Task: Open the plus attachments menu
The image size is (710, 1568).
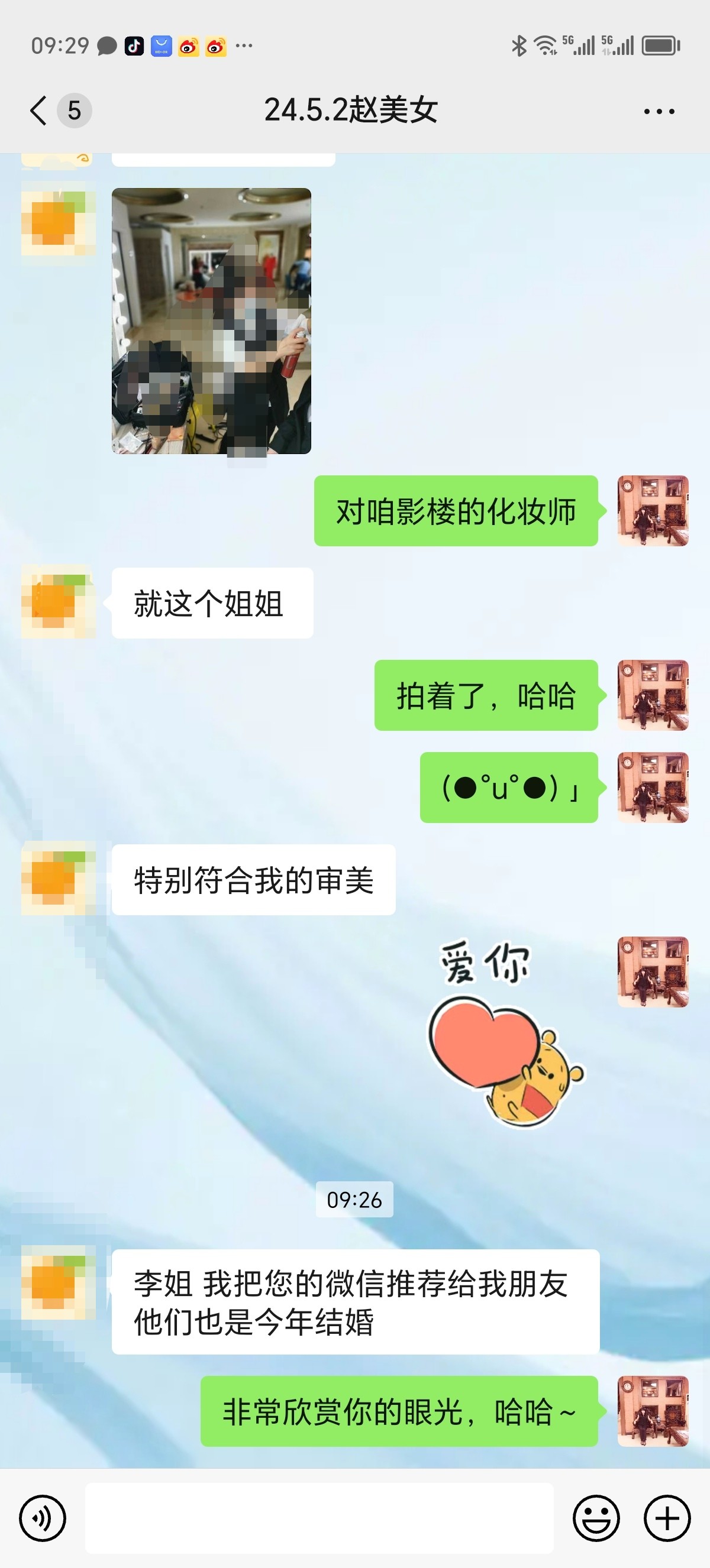Action: [667, 1518]
